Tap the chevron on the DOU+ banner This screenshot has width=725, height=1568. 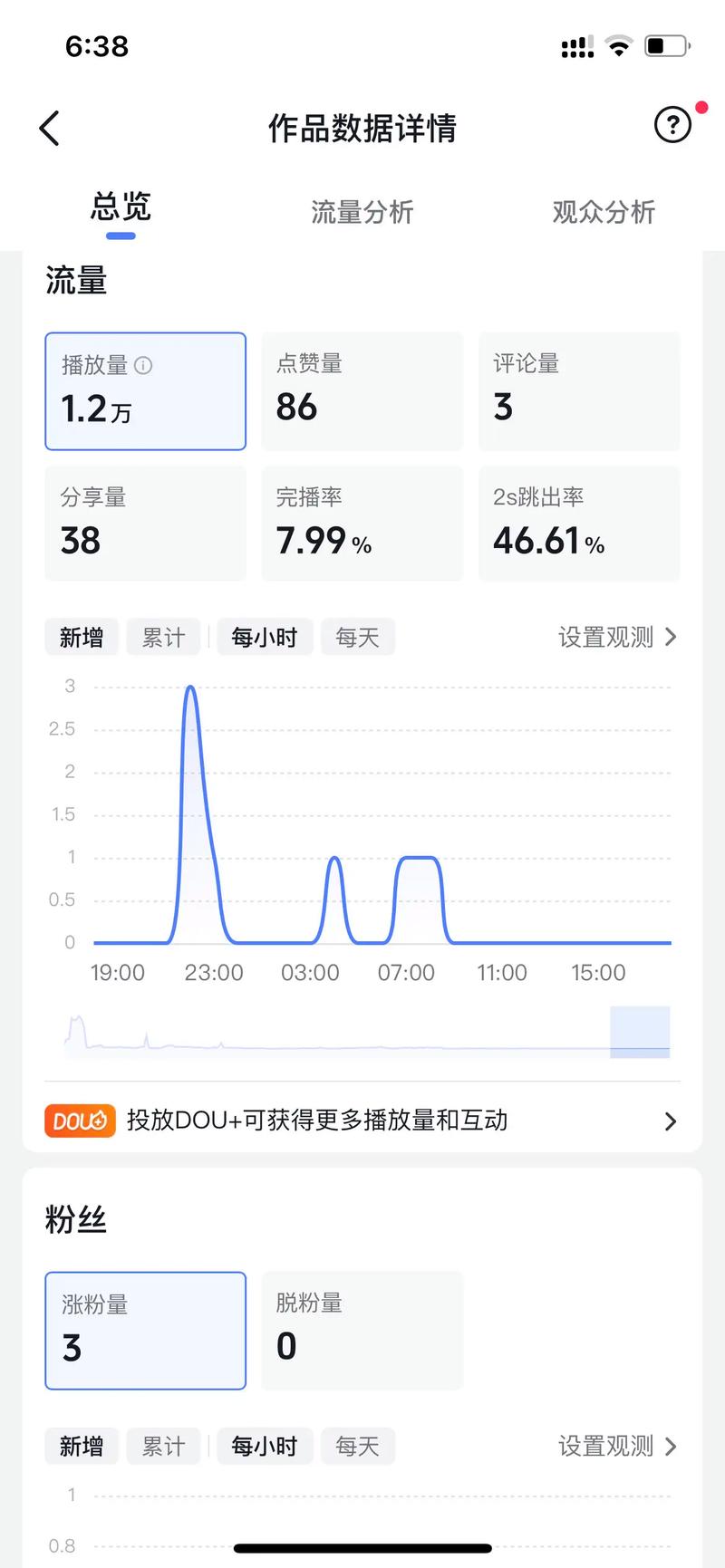click(x=671, y=1121)
